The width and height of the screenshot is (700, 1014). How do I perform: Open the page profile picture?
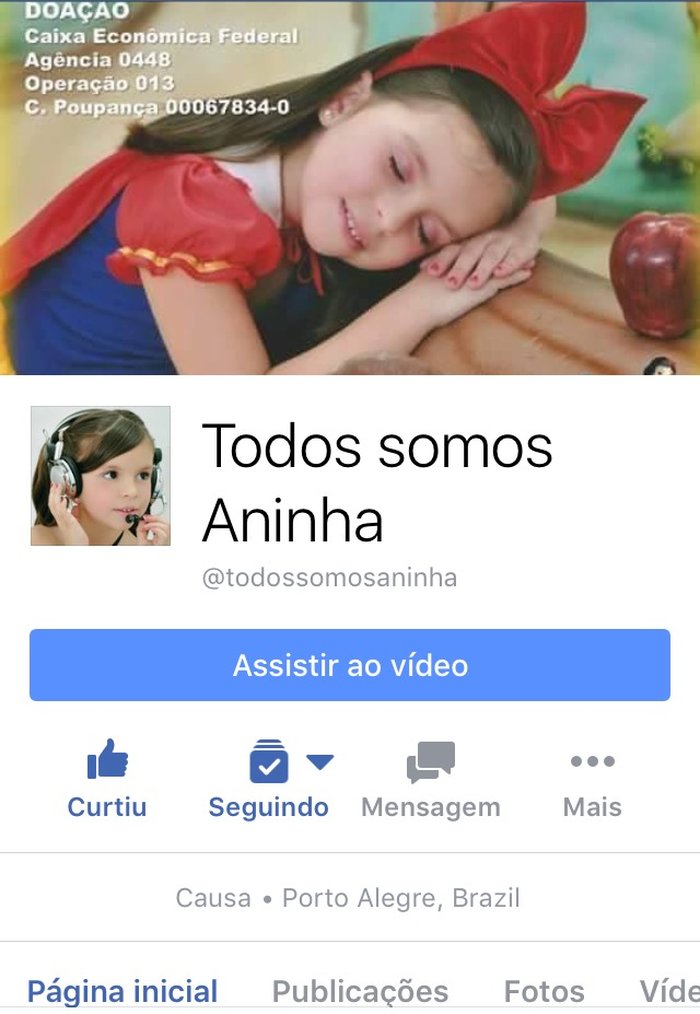tap(100, 476)
